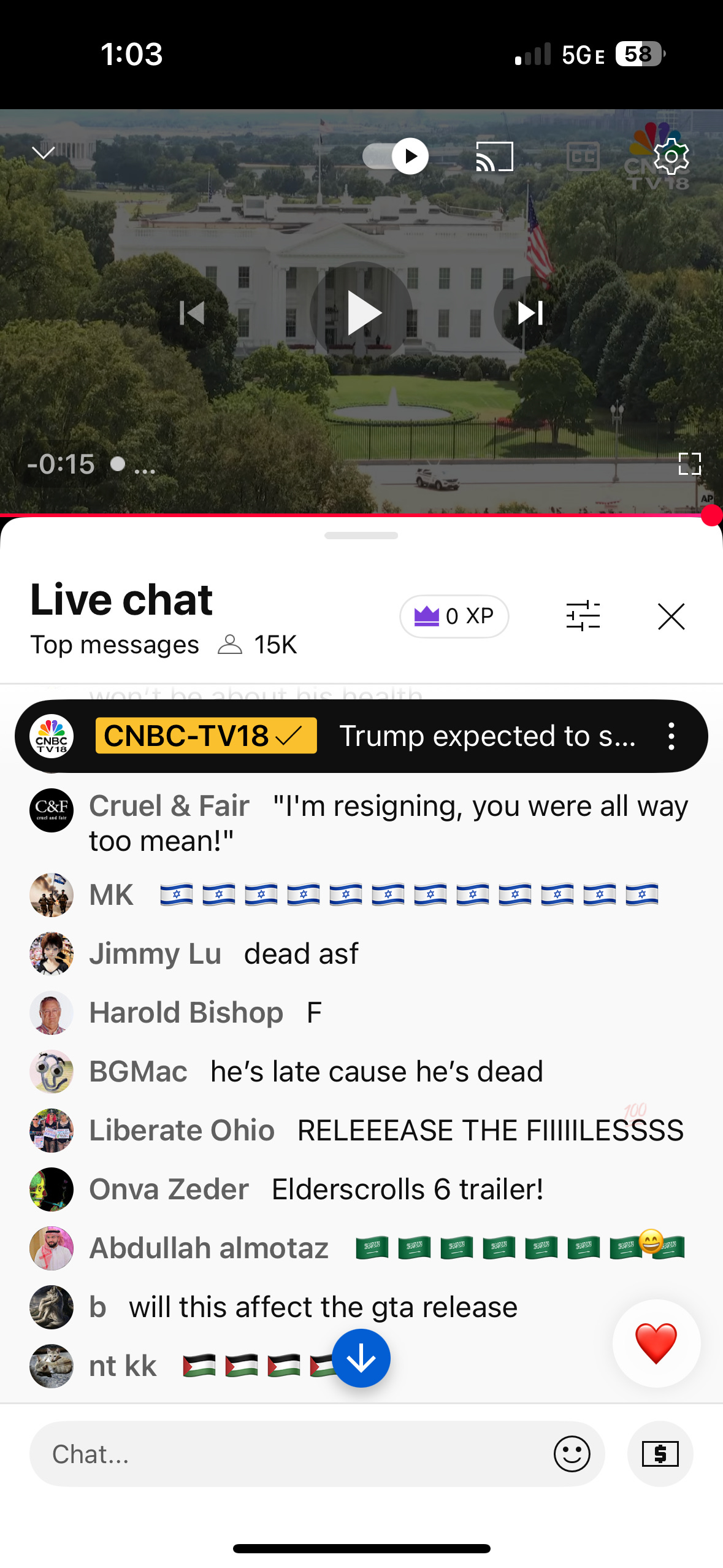Viewport: 723px width, 1568px height.
Task: Skip to the previous video
Action: click(x=192, y=313)
